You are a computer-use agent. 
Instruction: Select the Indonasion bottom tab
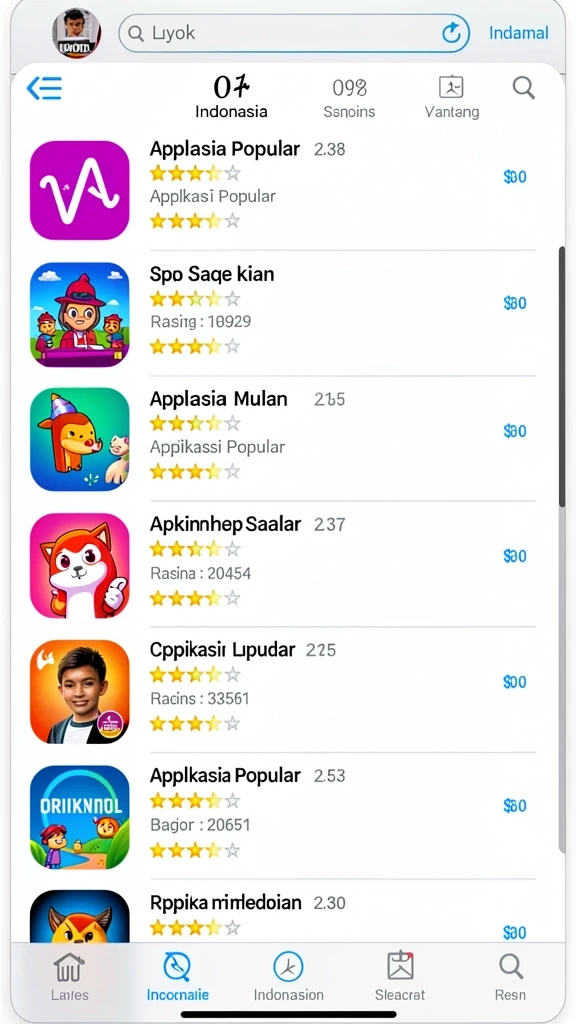point(289,976)
